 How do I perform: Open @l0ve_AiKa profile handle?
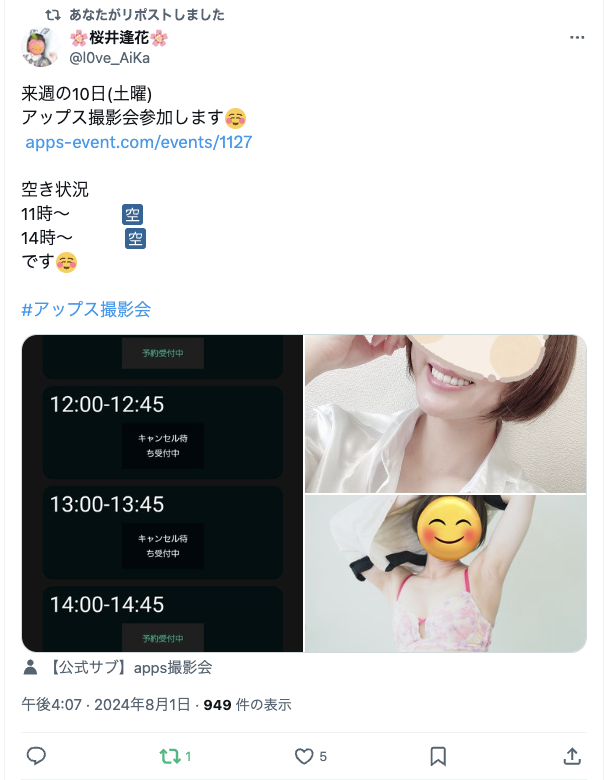[110, 57]
